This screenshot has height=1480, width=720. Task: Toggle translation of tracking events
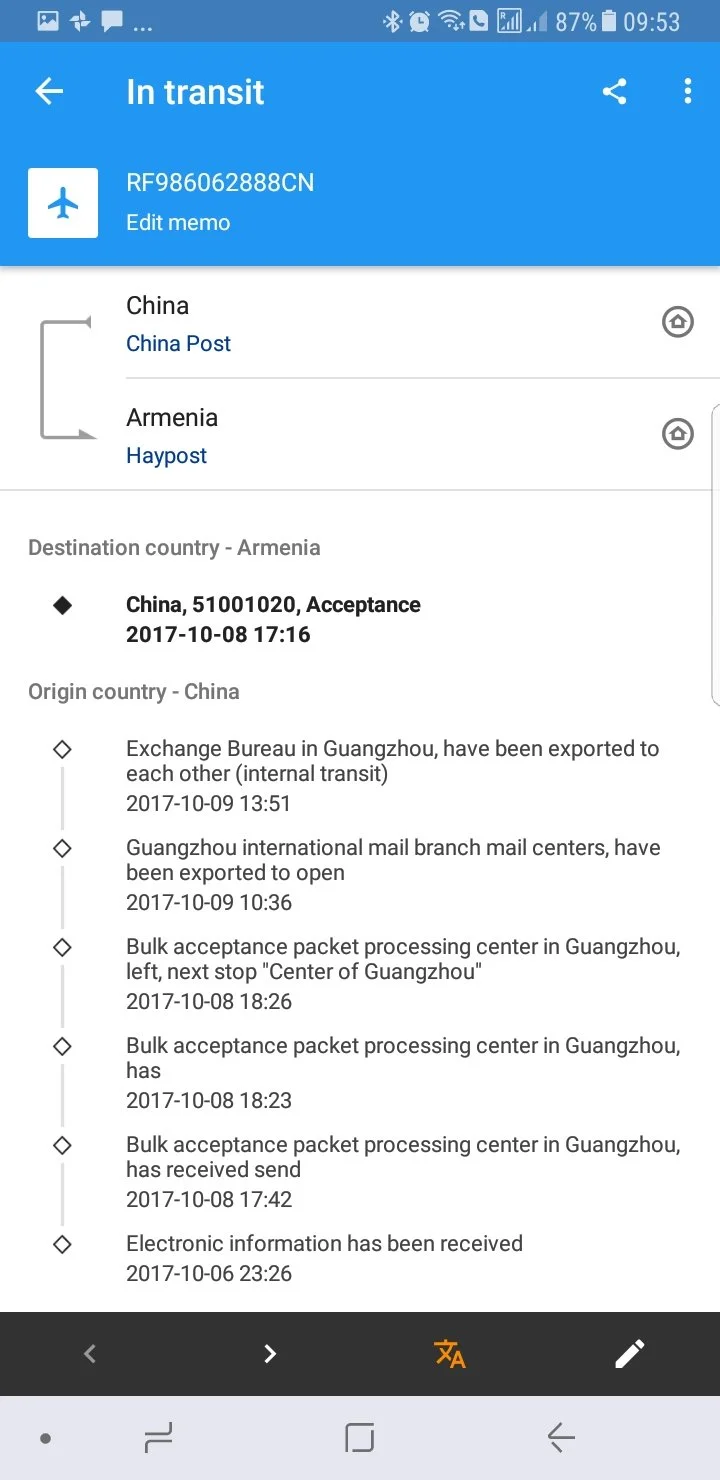[x=450, y=1354]
